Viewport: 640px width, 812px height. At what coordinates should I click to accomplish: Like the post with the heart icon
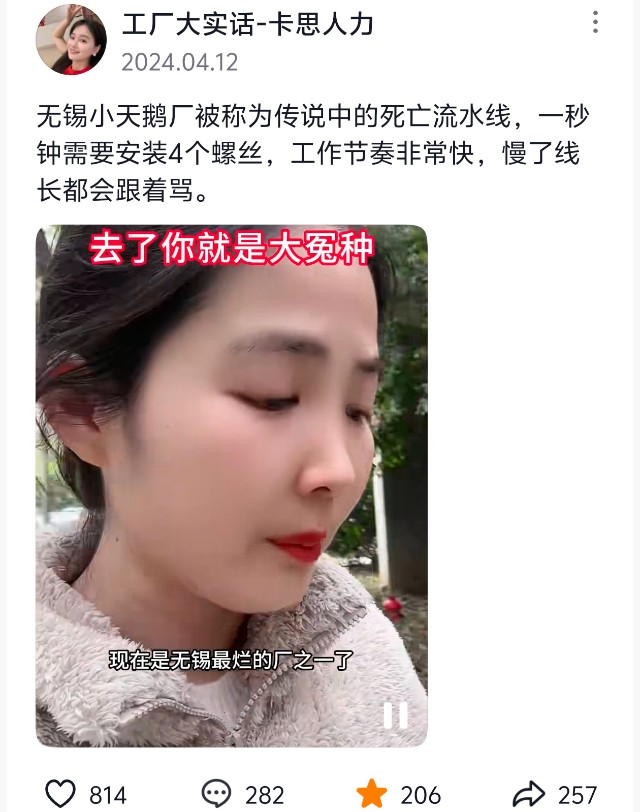point(61,794)
